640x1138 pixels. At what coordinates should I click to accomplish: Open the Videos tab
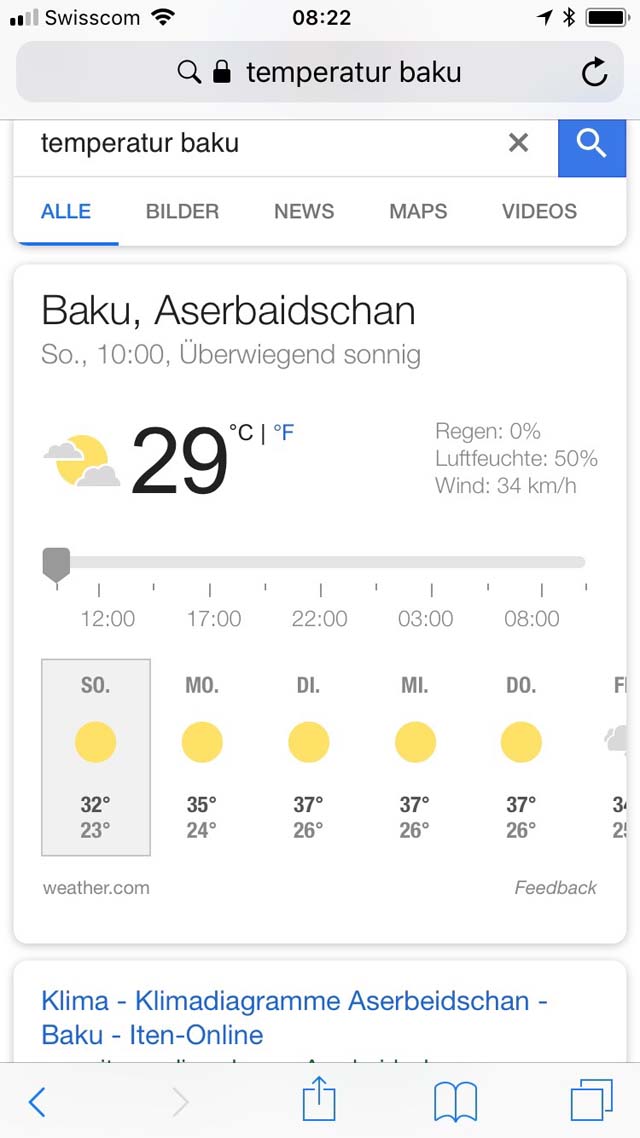coord(539,211)
